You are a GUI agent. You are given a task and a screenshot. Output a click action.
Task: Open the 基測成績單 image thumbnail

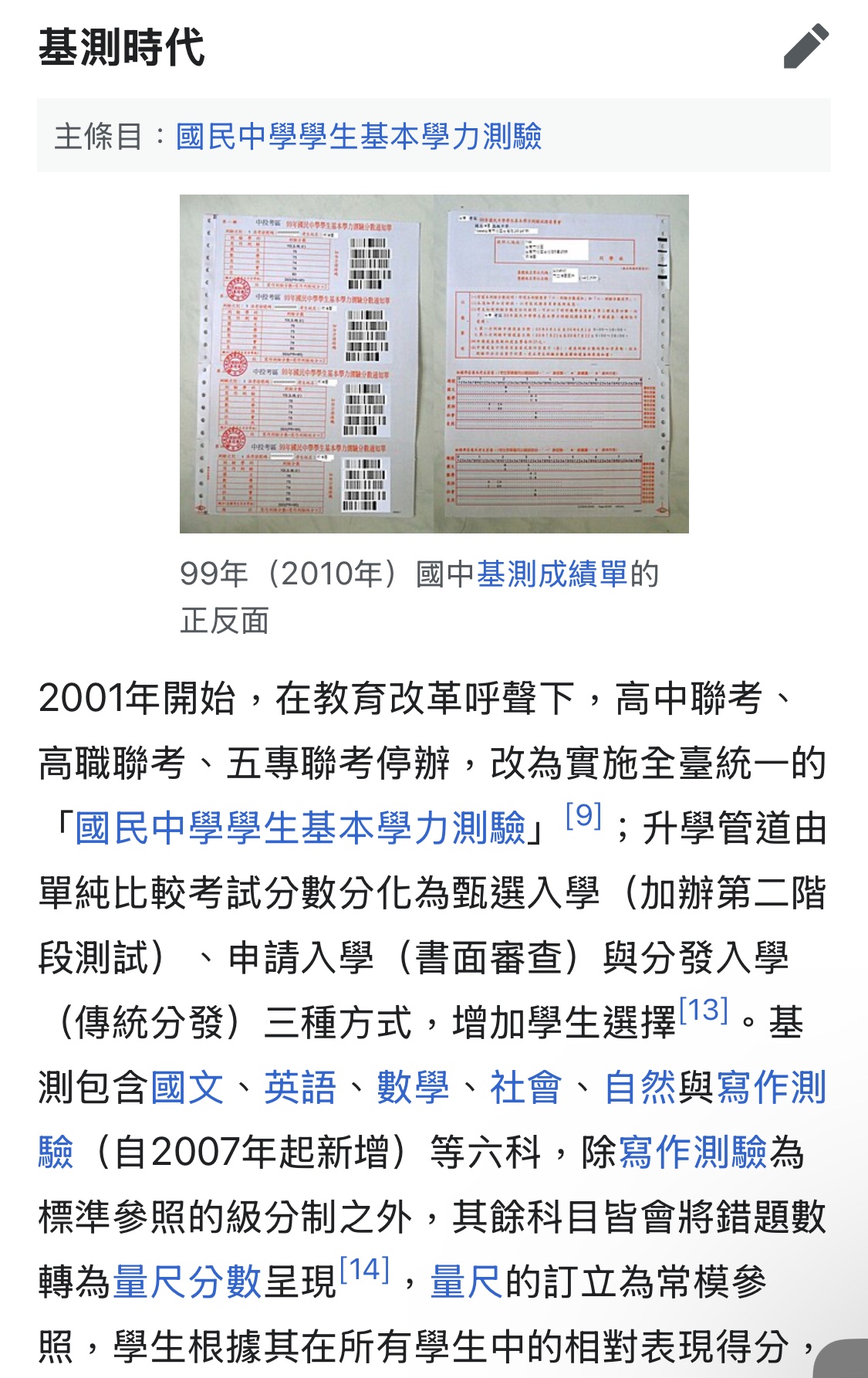[434, 364]
